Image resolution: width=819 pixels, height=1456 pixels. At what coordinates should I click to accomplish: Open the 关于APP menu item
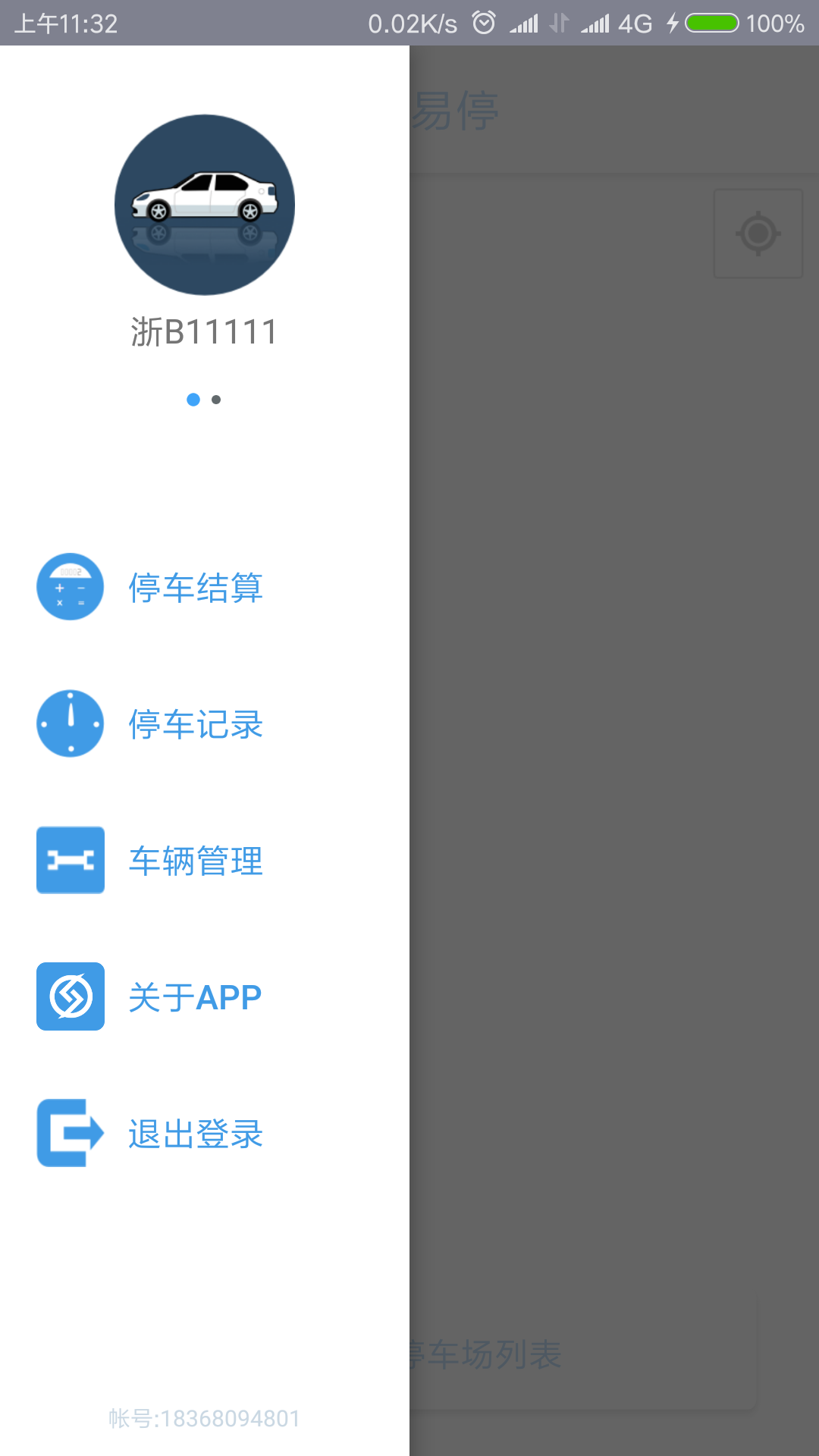click(193, 996)
